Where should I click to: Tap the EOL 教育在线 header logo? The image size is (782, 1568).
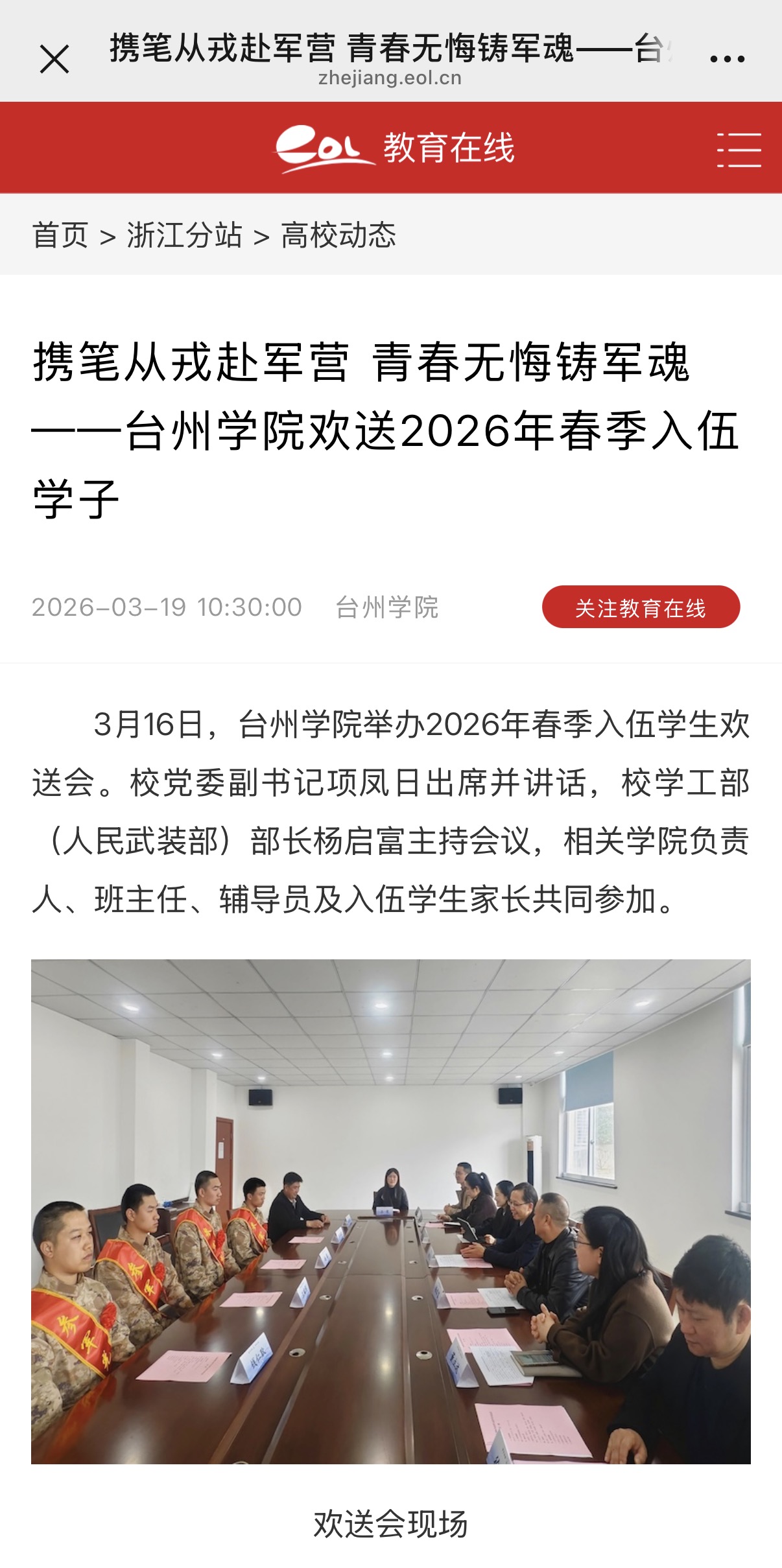tap(394, 148)
